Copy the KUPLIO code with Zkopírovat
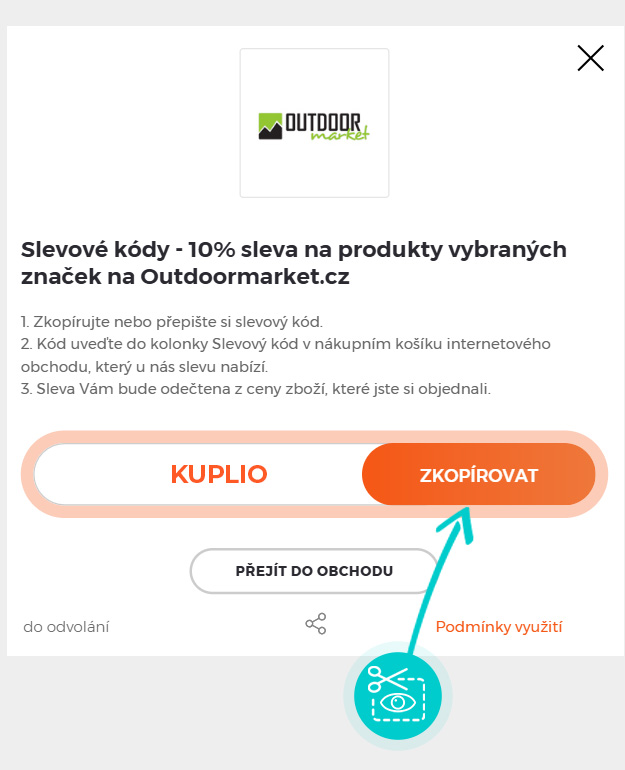Image resolution: width=625 pixels, height=770 pixels. coord(478,475)
